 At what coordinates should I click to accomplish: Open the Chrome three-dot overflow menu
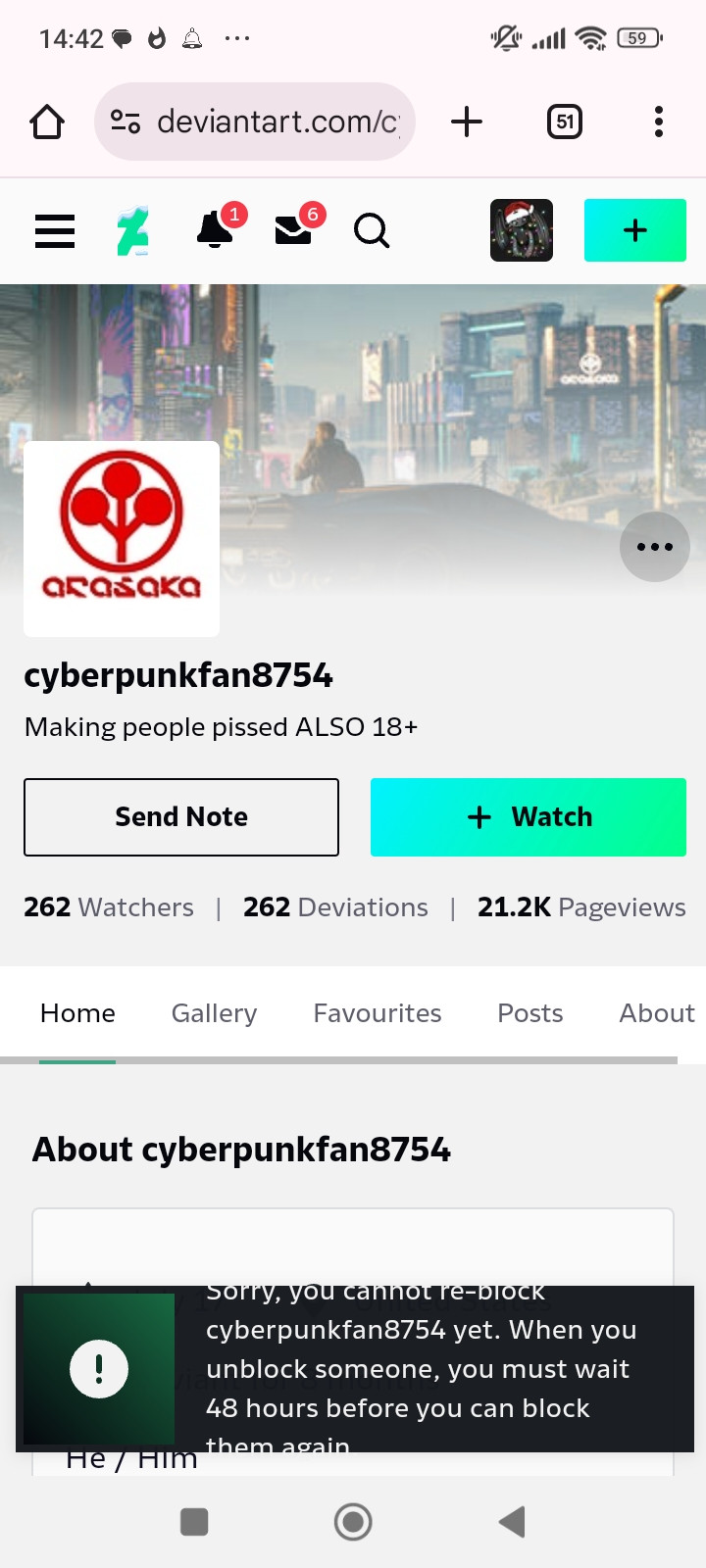[x=658, y=122]
